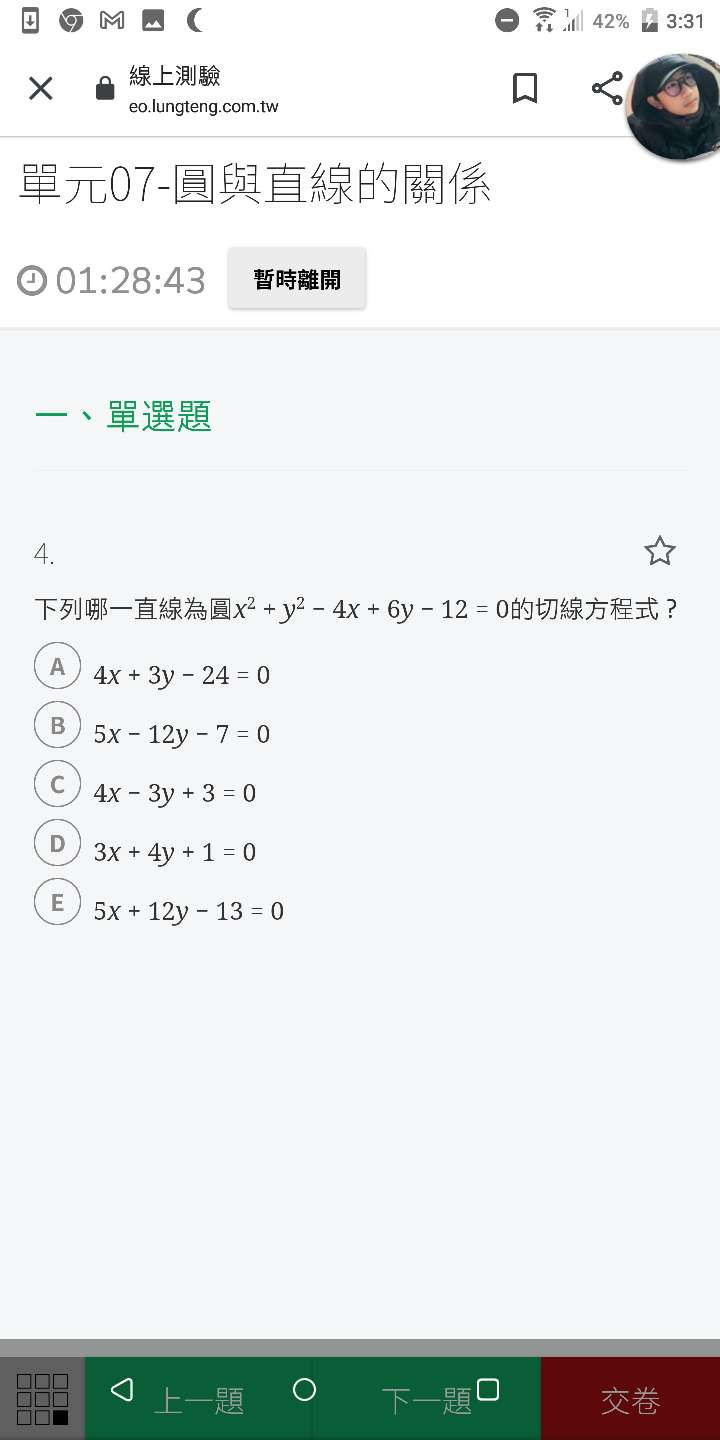Image resolution: width=720 pixels, height=1440 pixels.
Task: Share this page via share icon
Action: pos(607,89)
